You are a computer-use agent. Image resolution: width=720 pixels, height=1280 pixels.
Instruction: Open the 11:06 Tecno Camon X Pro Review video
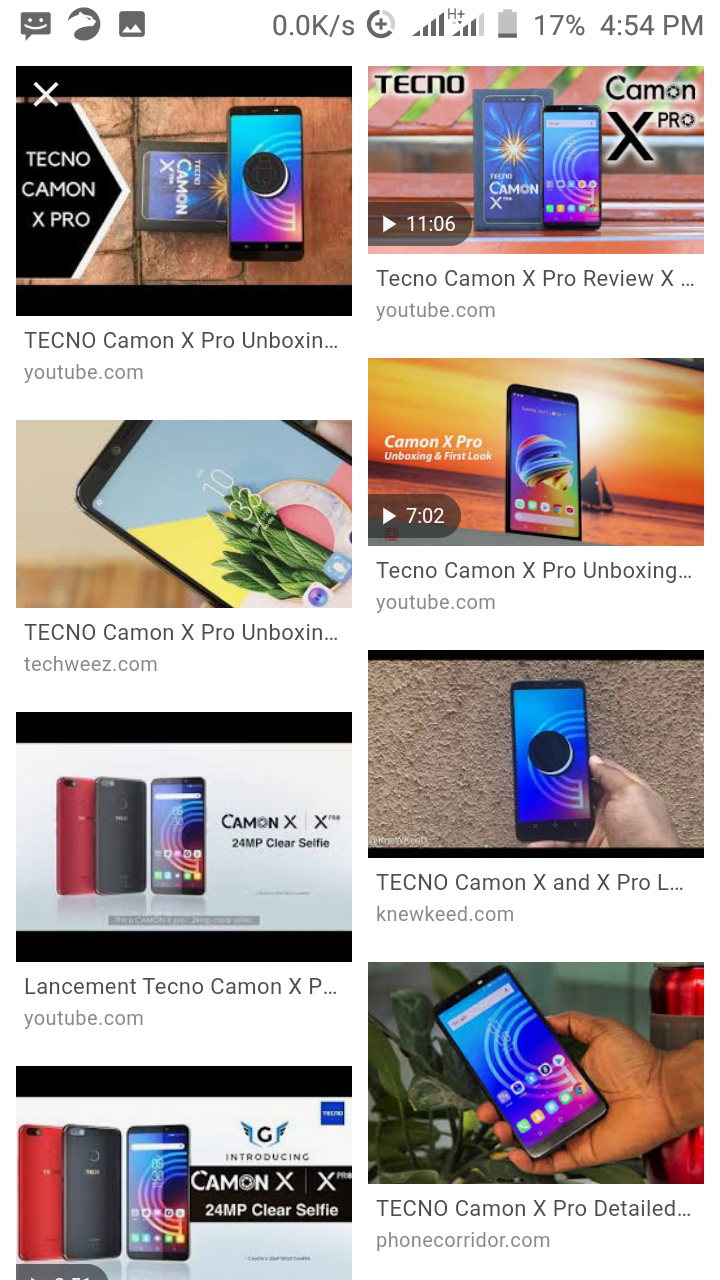tap(535, 160)
